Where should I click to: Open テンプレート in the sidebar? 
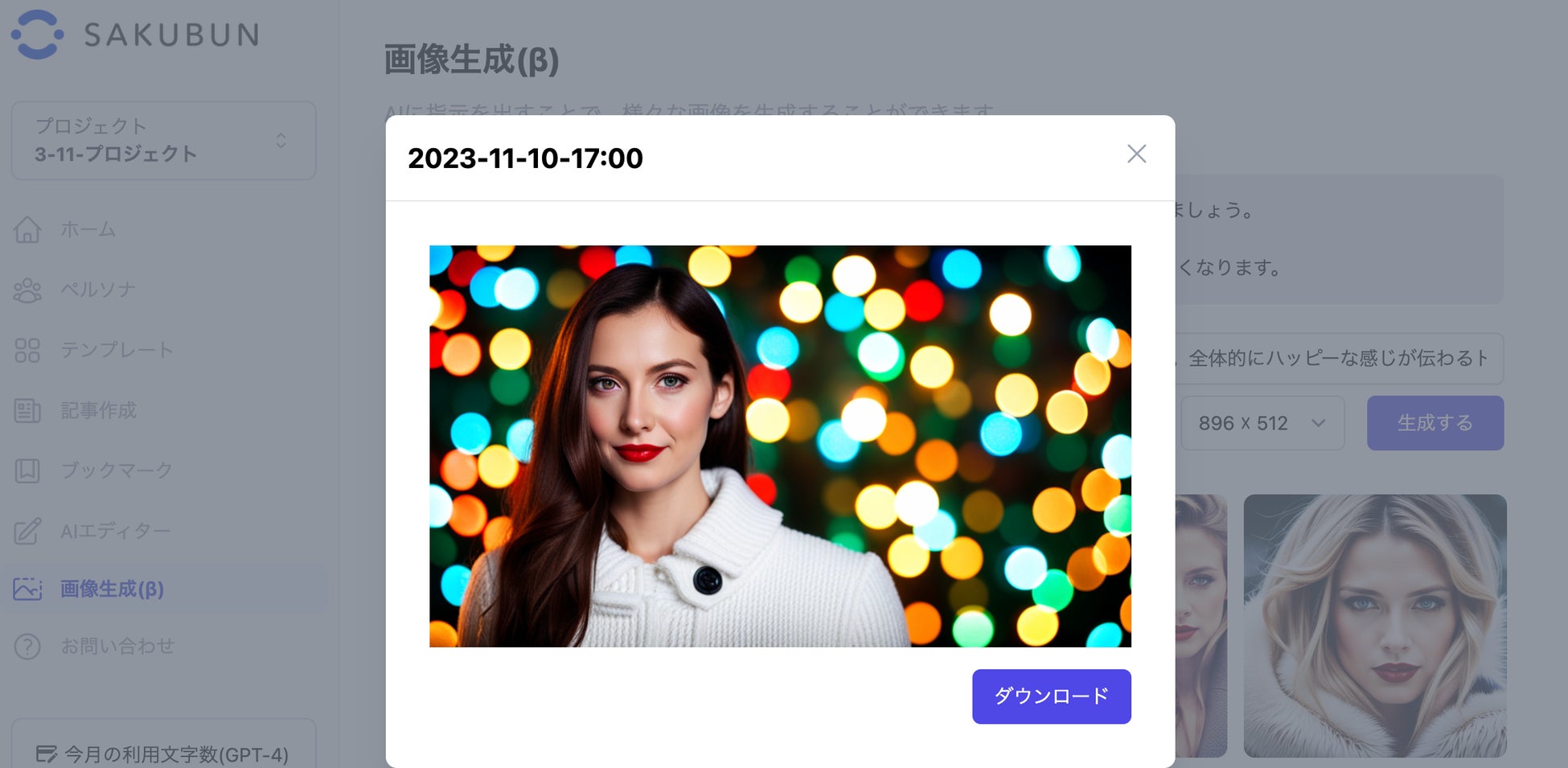click(x=117, y=350)
